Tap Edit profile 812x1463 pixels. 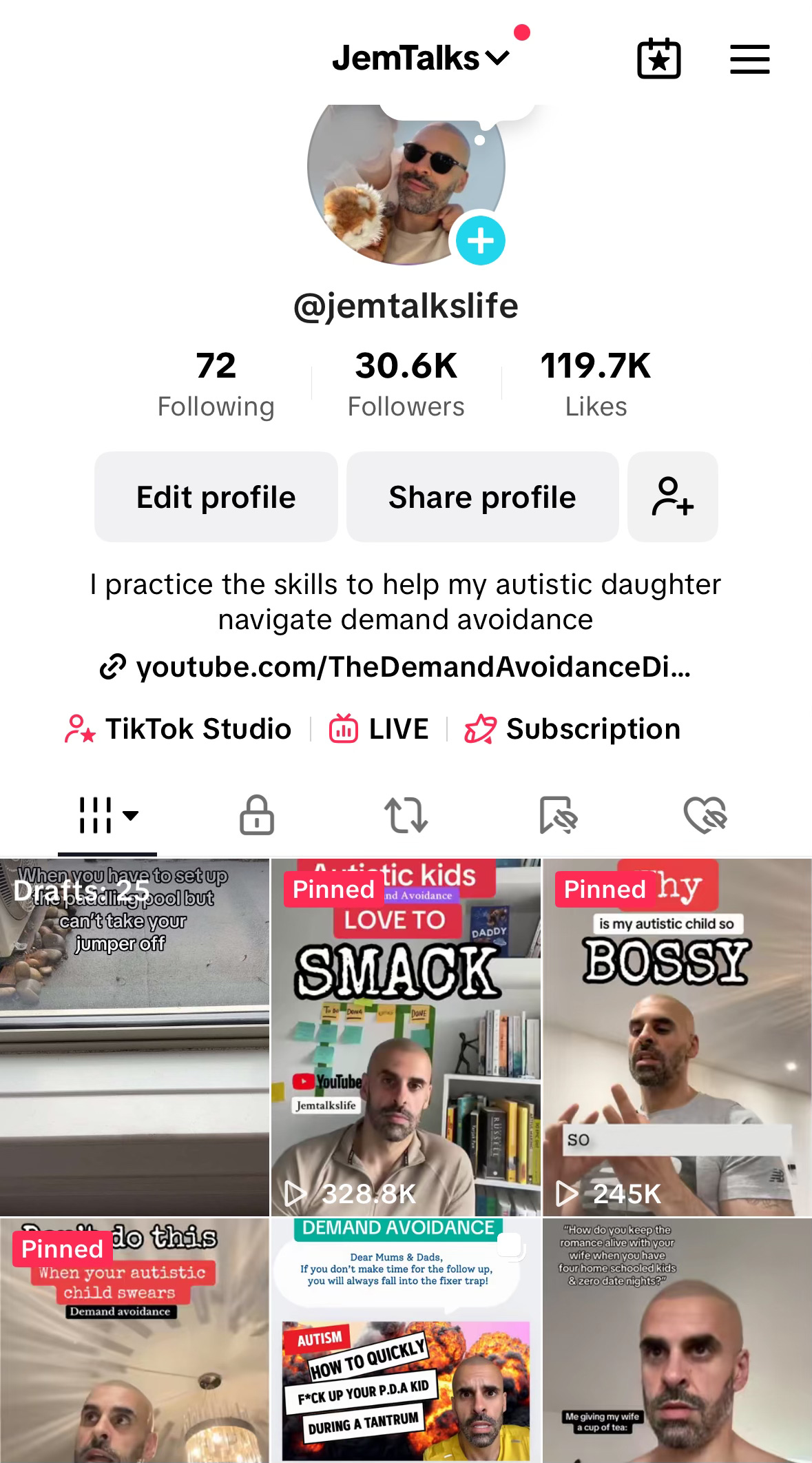tap(216, 497)
